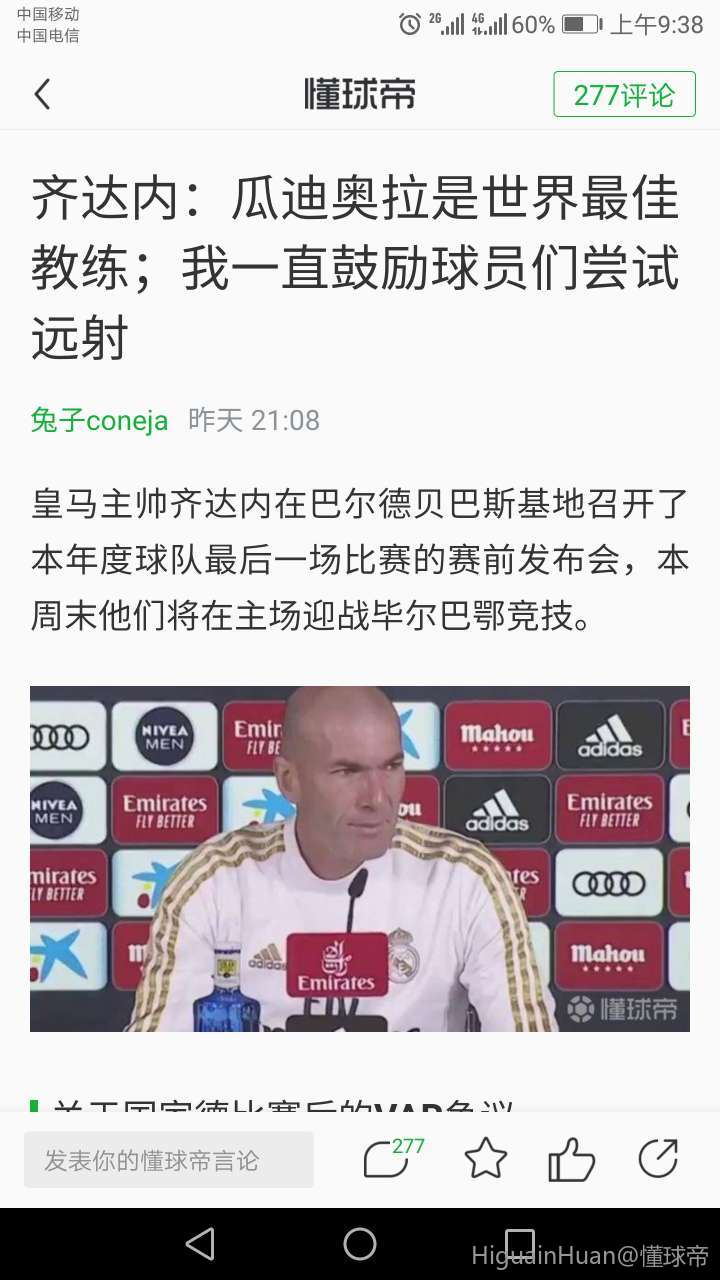Open author 兔子coneja's profile
Image resolution: width=720 pixels, height=1280 pixels.
tap(99, 420)
